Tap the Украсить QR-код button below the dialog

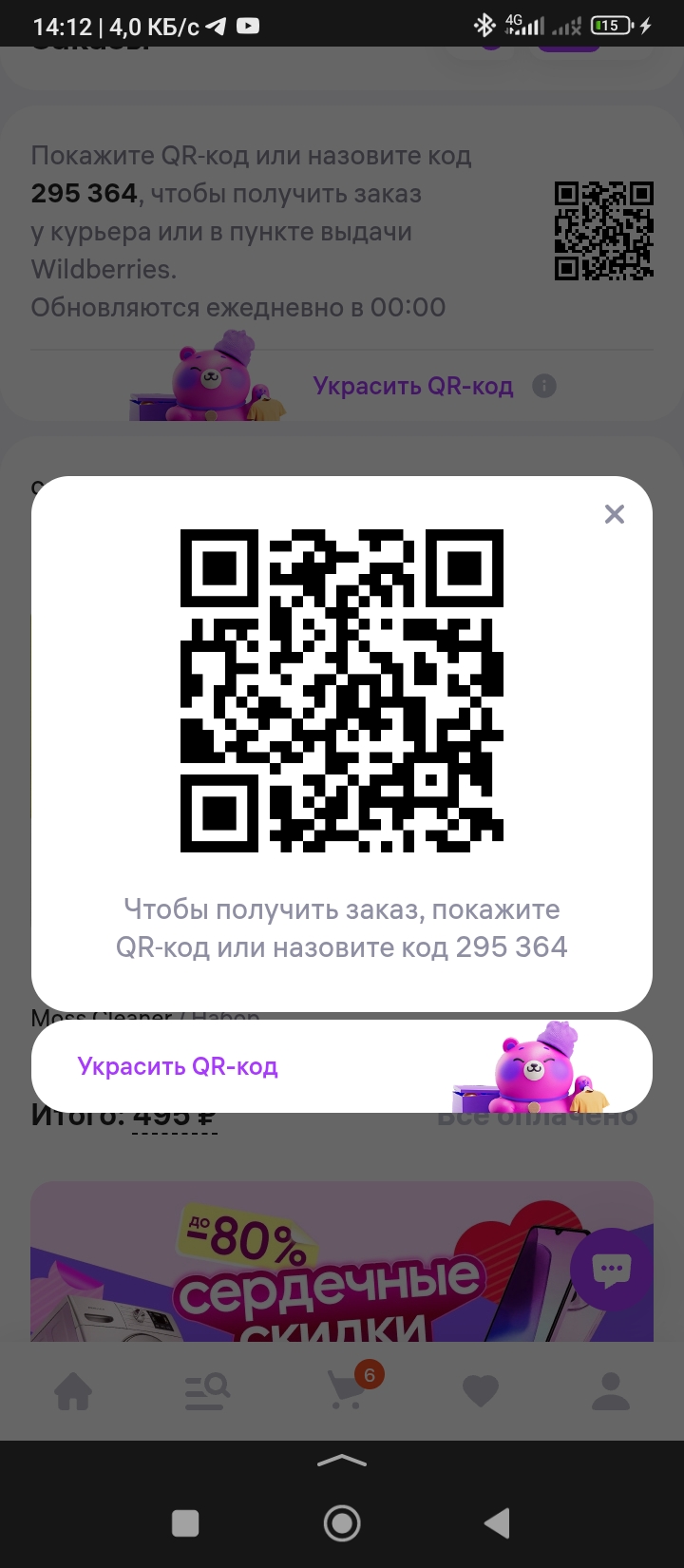point(179,1066)
